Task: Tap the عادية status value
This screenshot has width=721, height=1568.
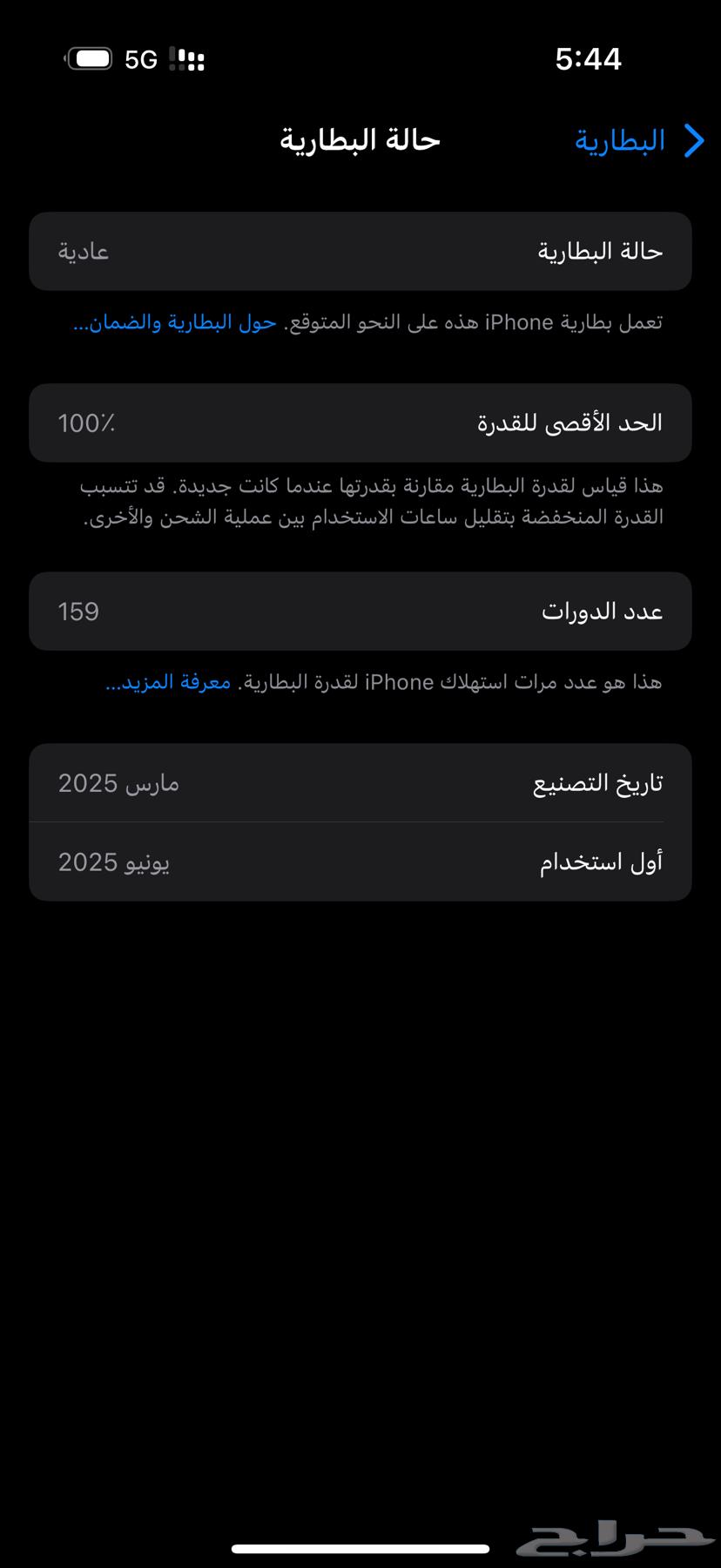Action: pyautogui.click(x=84, y=251)
